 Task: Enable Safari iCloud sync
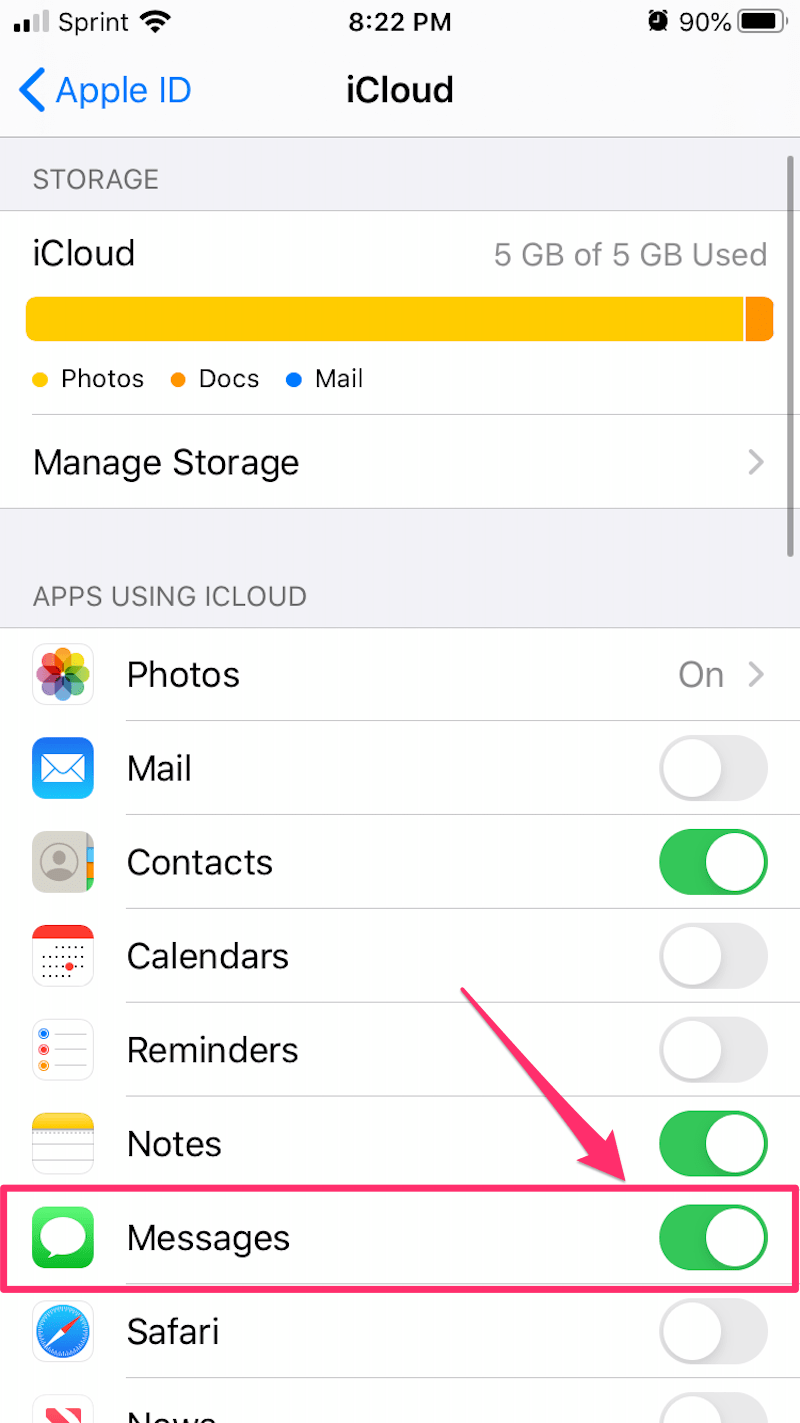point(713,1331)
